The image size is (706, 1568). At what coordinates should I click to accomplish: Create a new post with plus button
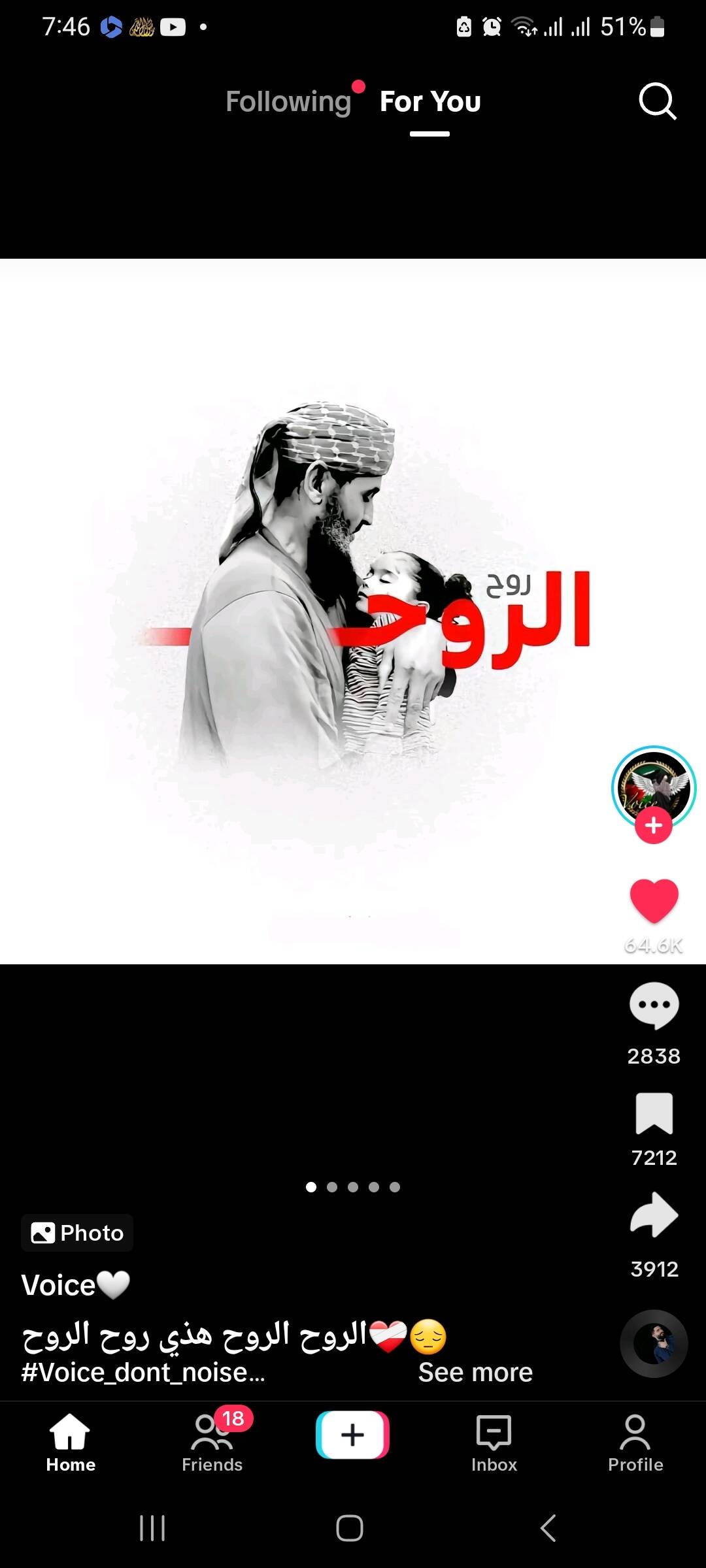click(352, 1435)
